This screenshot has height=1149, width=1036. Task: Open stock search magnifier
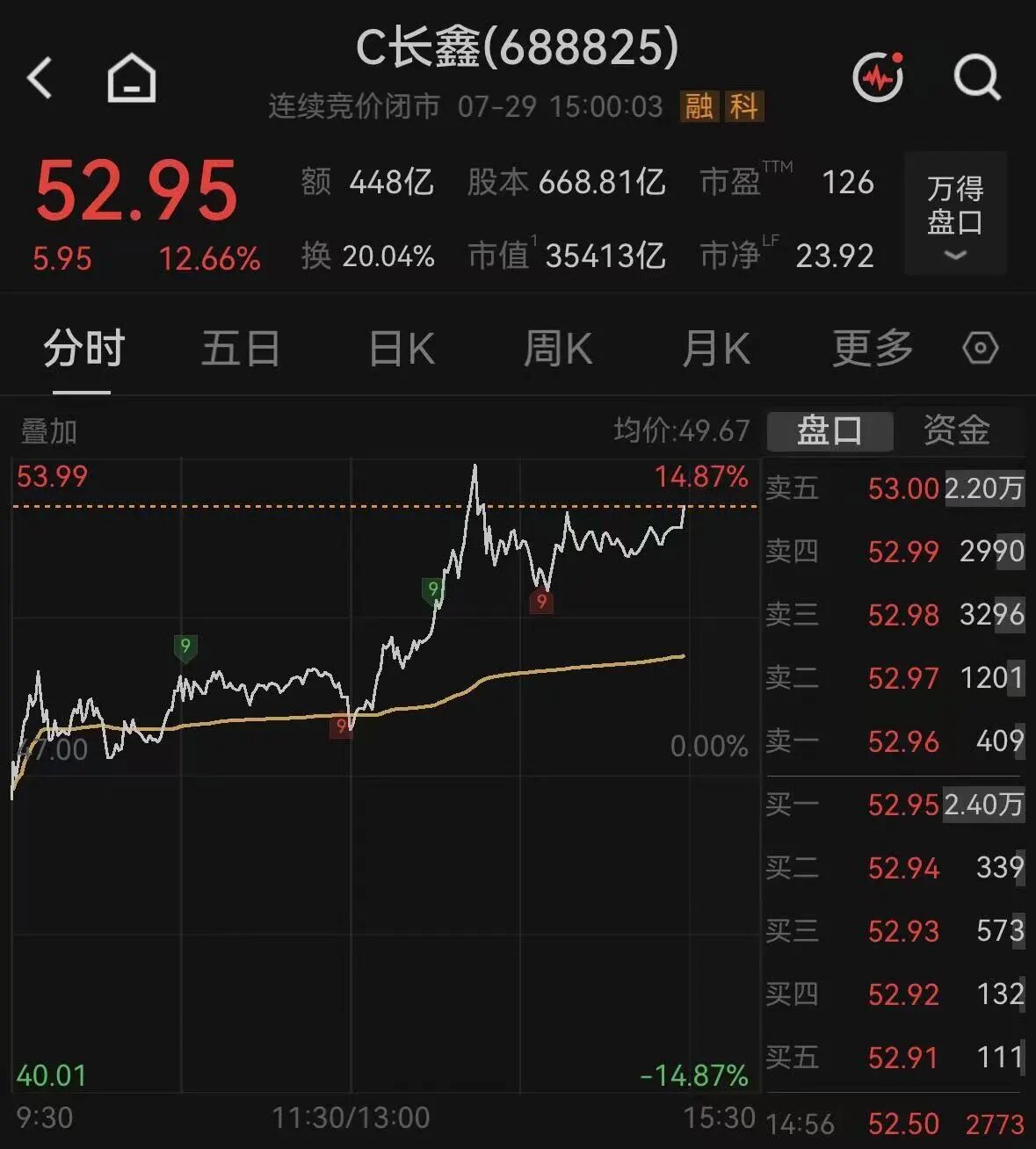[977, 78]
